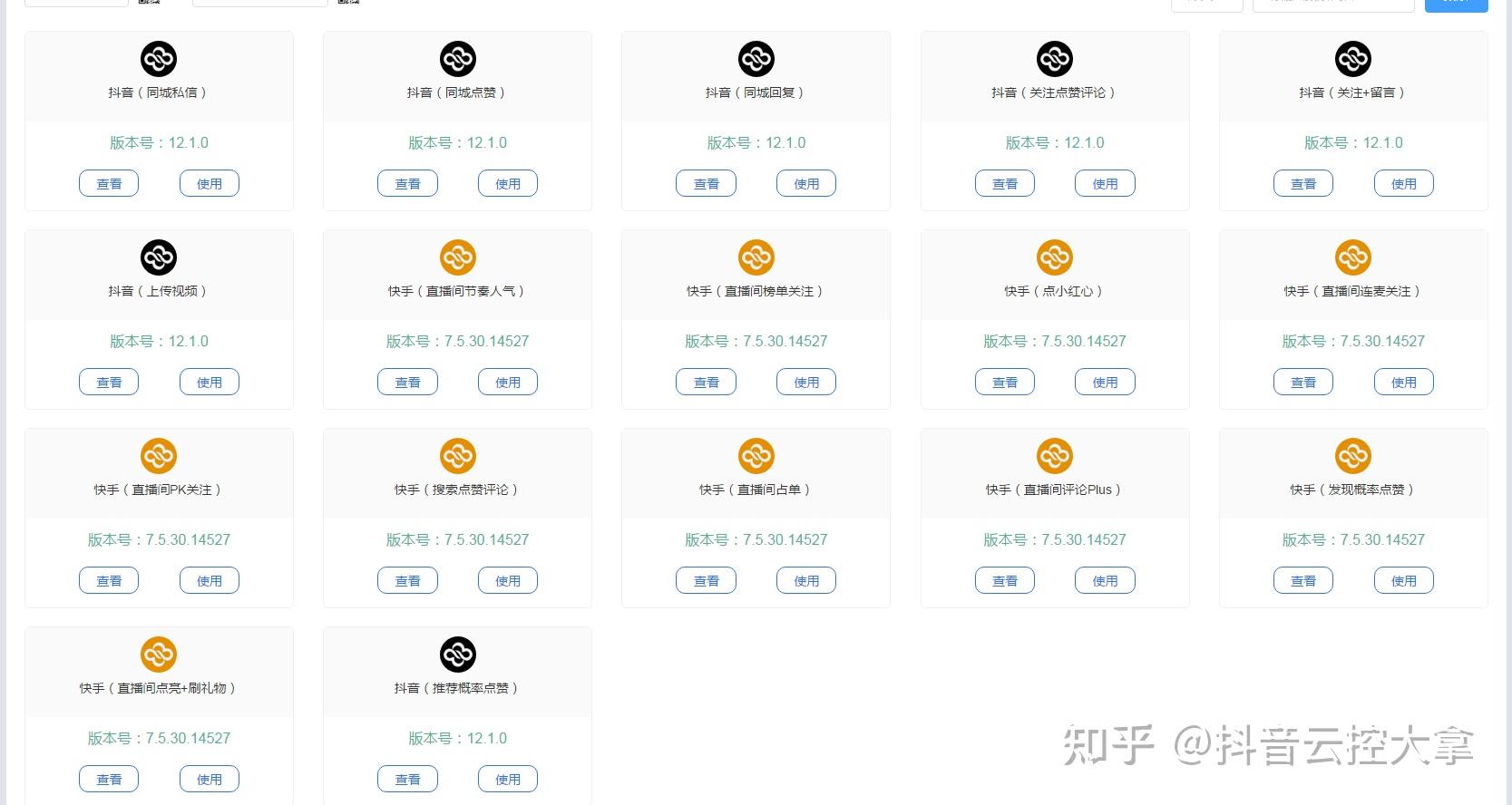Use 快手（直播间榜单关注）
The width and height of the screenshot is (1512, 805).
pyautogui.click(x=806, y=382)
